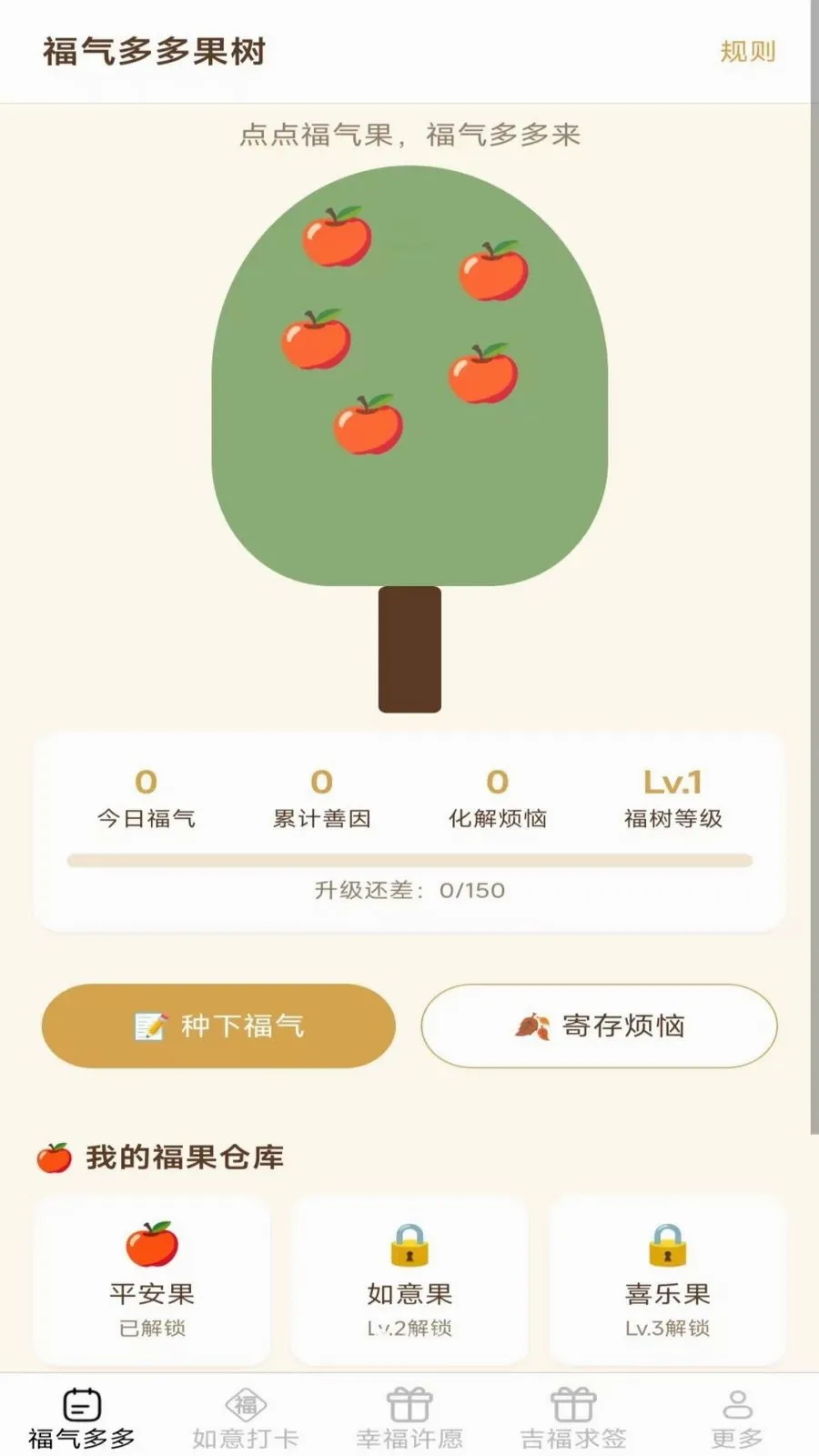Switch to the 幸福许愿 tab
Image resolution: width=819 pixels, height=1456 pixels.
pyautogui.click(x=409, y=1418)
